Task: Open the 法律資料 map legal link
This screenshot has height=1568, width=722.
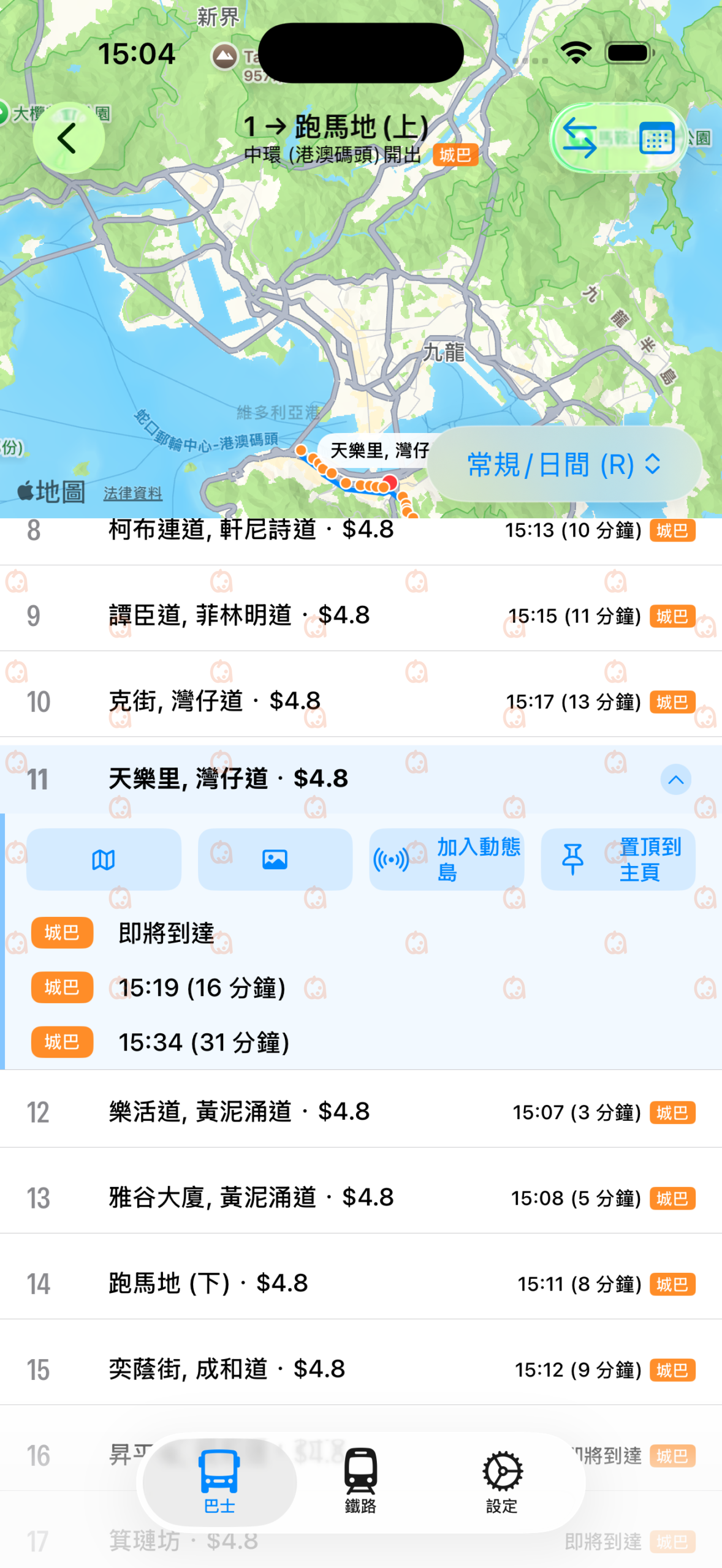Action: point(132,493)
